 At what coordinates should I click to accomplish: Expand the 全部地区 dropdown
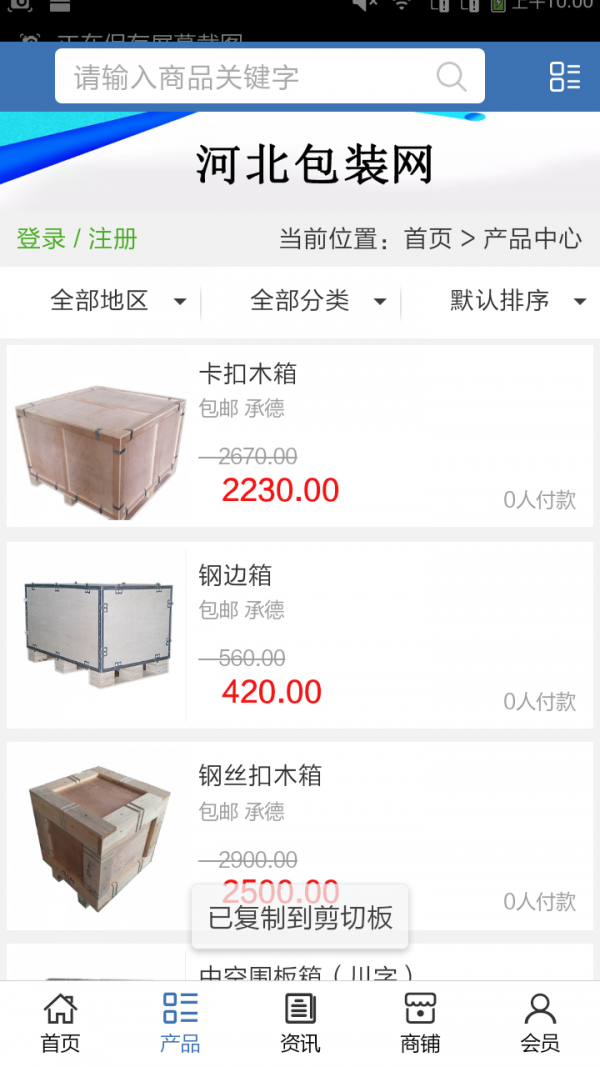(x=116, y=300)
